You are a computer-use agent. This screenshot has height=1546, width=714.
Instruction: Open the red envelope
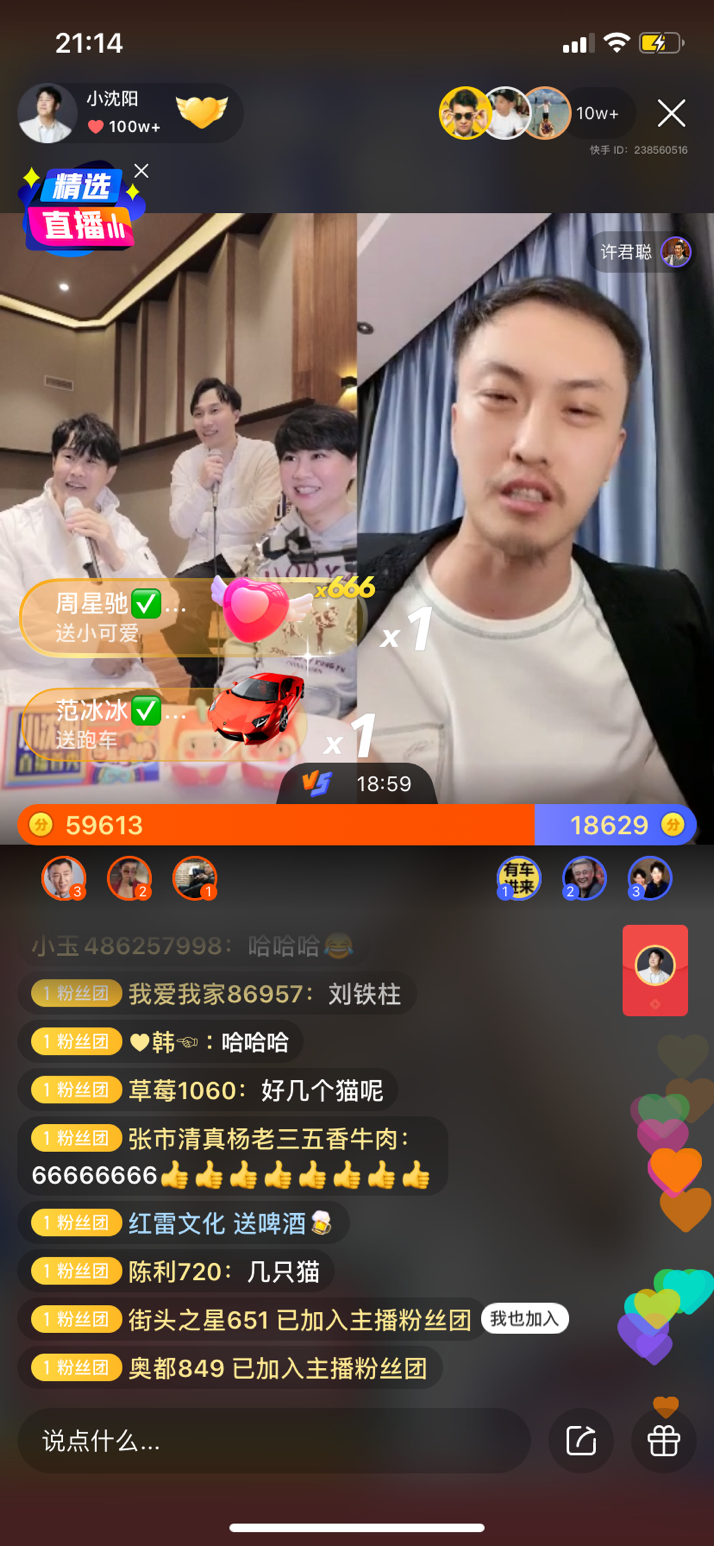point(655,970)
